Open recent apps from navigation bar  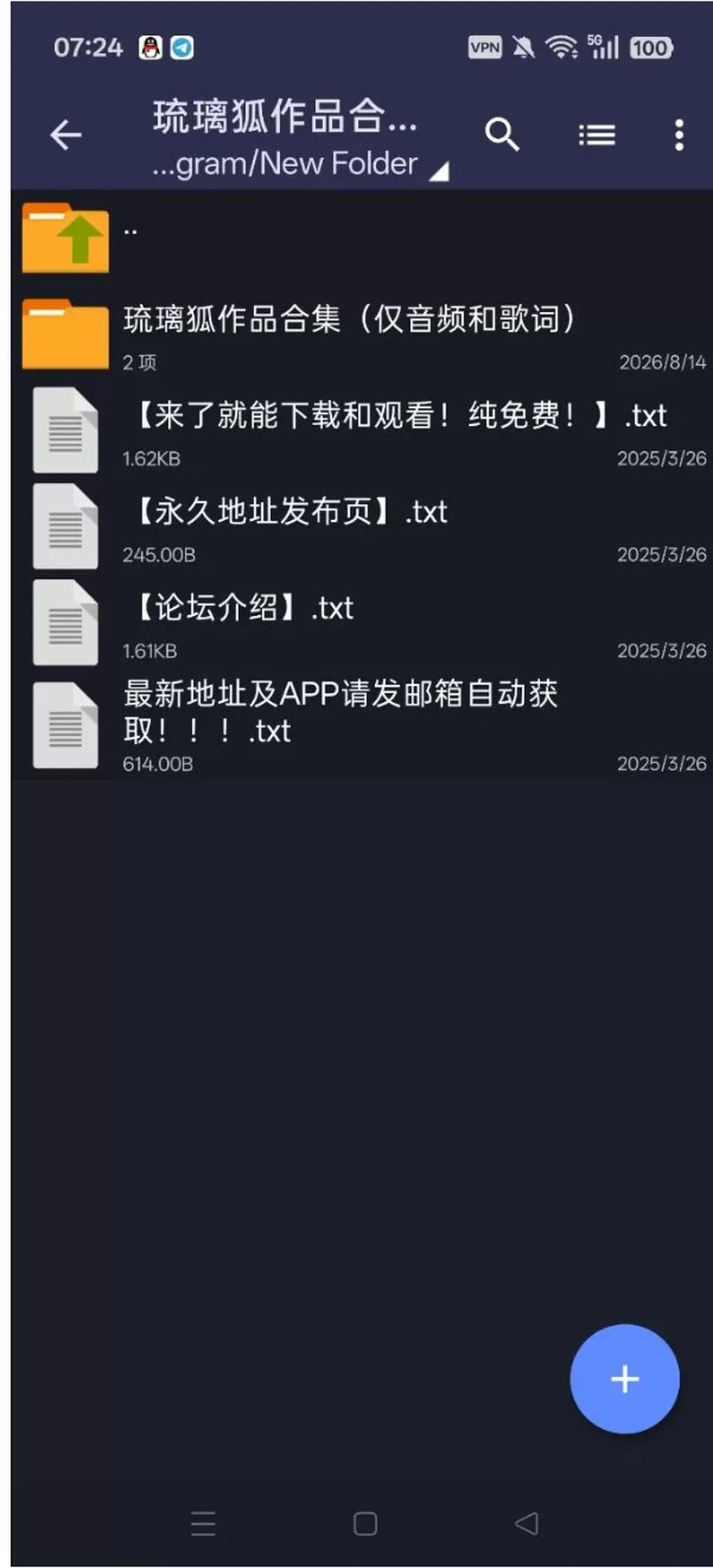tap(203, 1523)
